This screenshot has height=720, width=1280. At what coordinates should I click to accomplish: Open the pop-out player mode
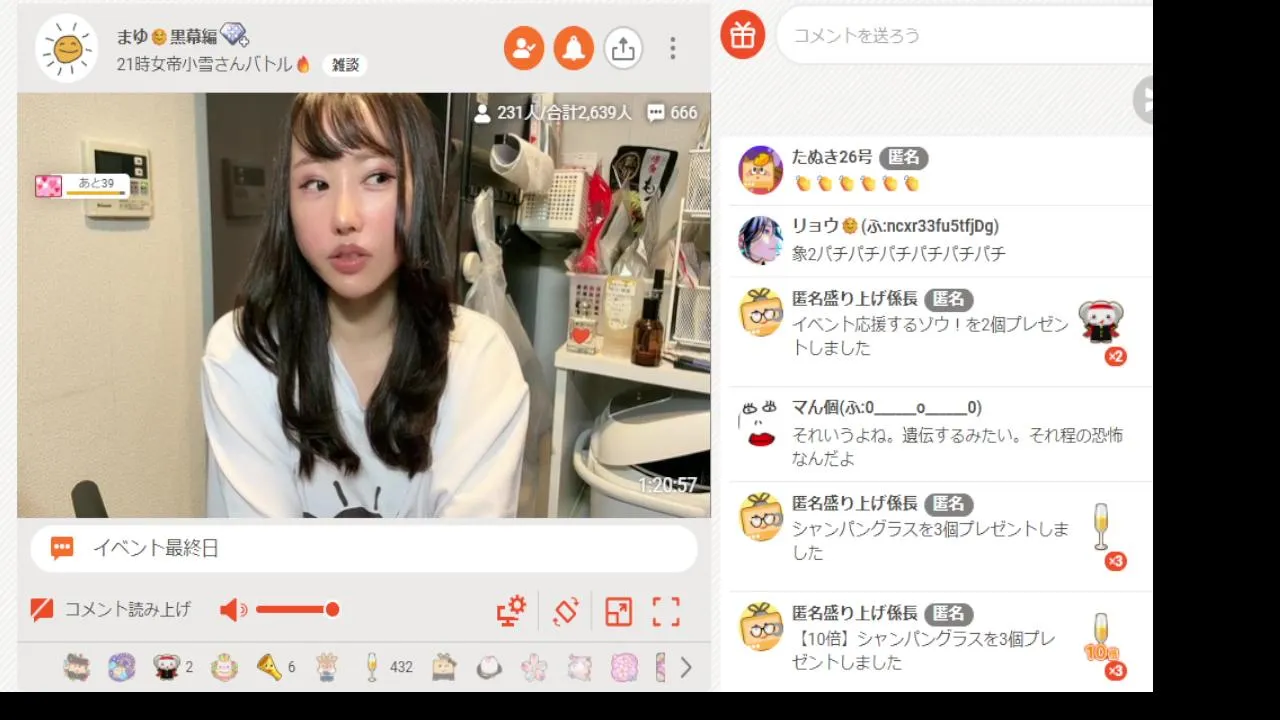click(618, 611)
